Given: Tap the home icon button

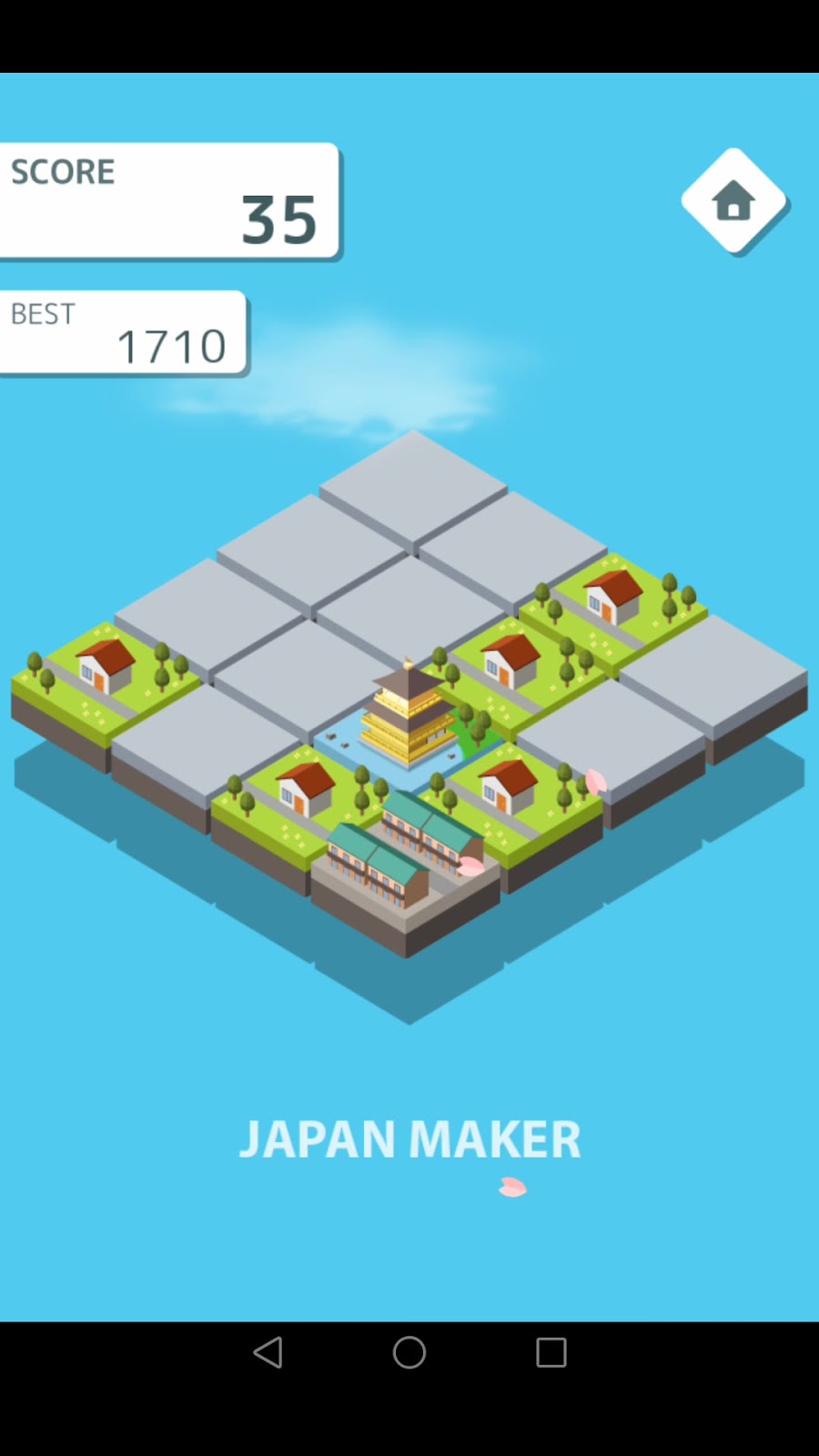Looking at the screenshot, I should click(x=733, y=201).
